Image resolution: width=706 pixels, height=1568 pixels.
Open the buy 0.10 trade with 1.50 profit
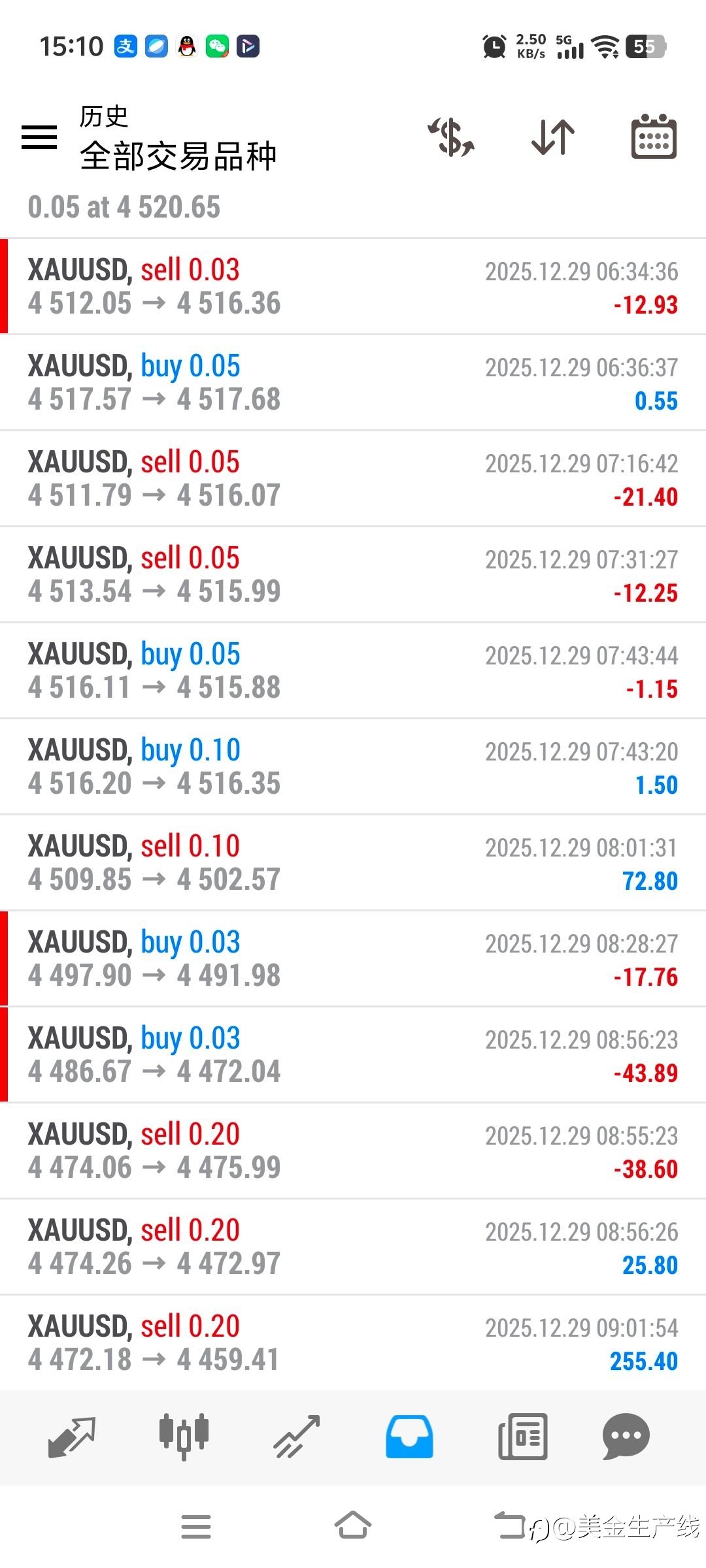pos(353,767)
